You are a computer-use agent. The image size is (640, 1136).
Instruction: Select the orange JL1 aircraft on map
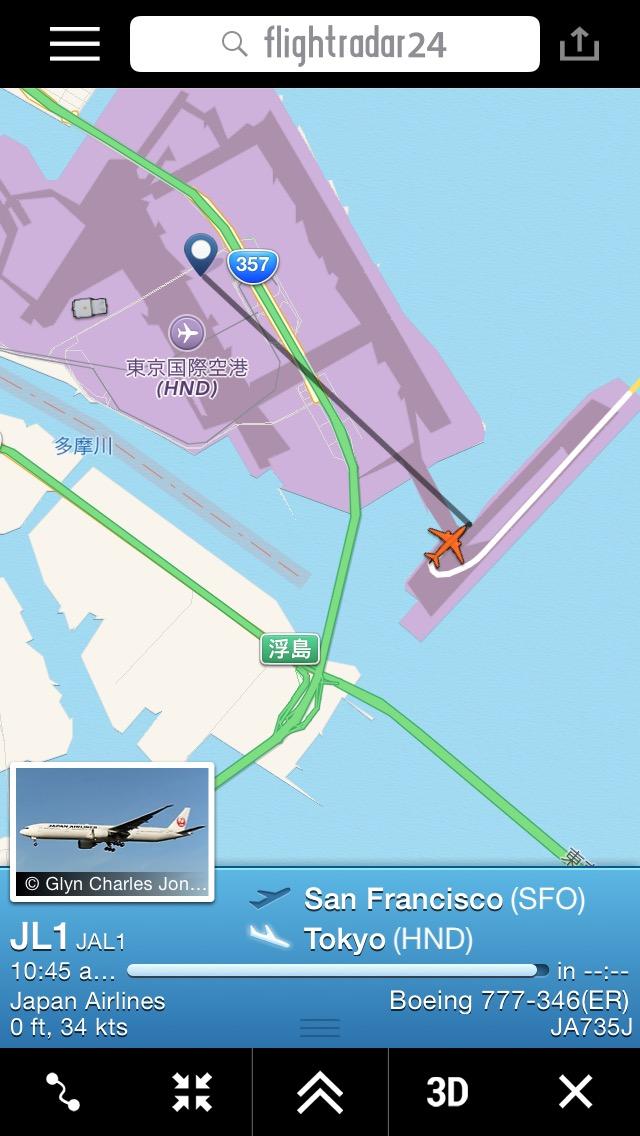[x=447, y=545]
